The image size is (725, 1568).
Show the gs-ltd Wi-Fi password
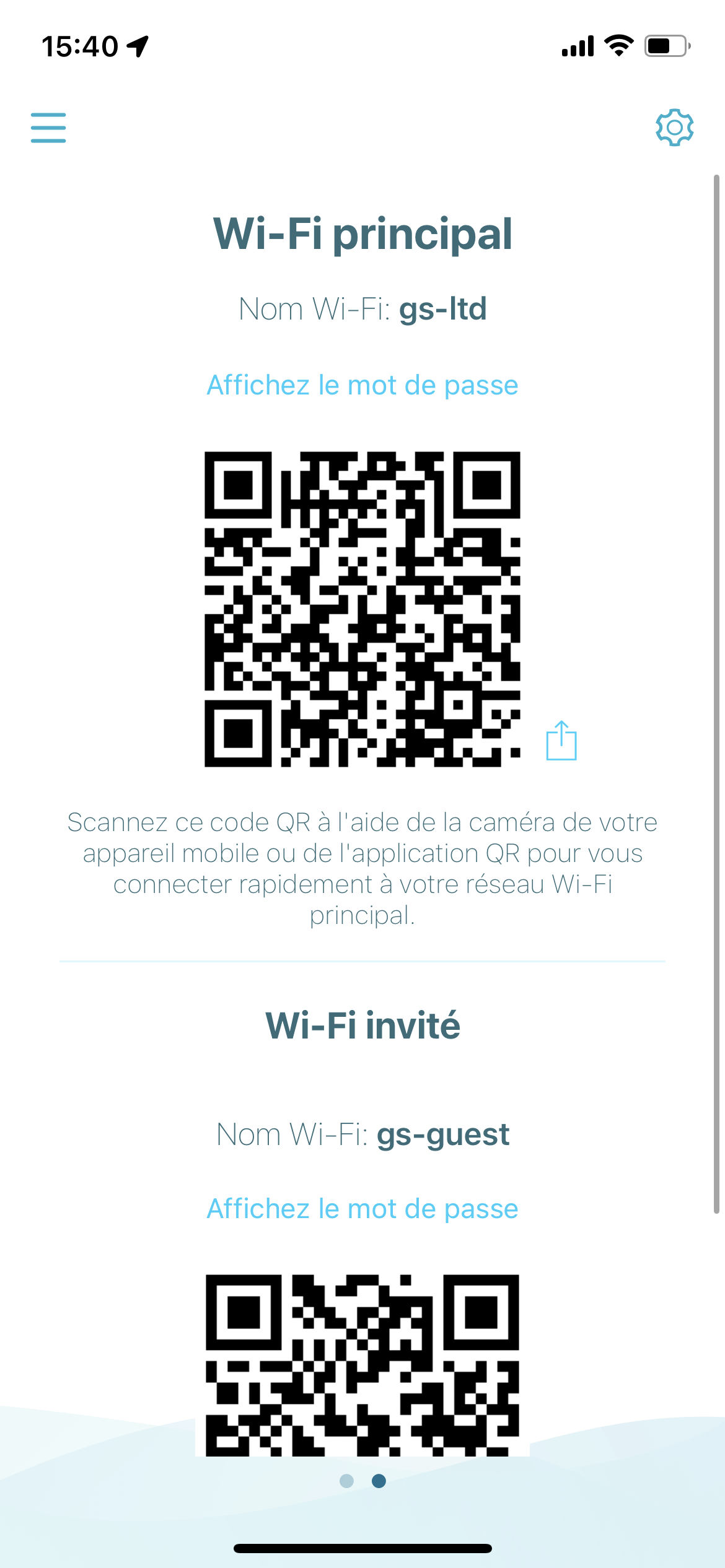(362, 385)
